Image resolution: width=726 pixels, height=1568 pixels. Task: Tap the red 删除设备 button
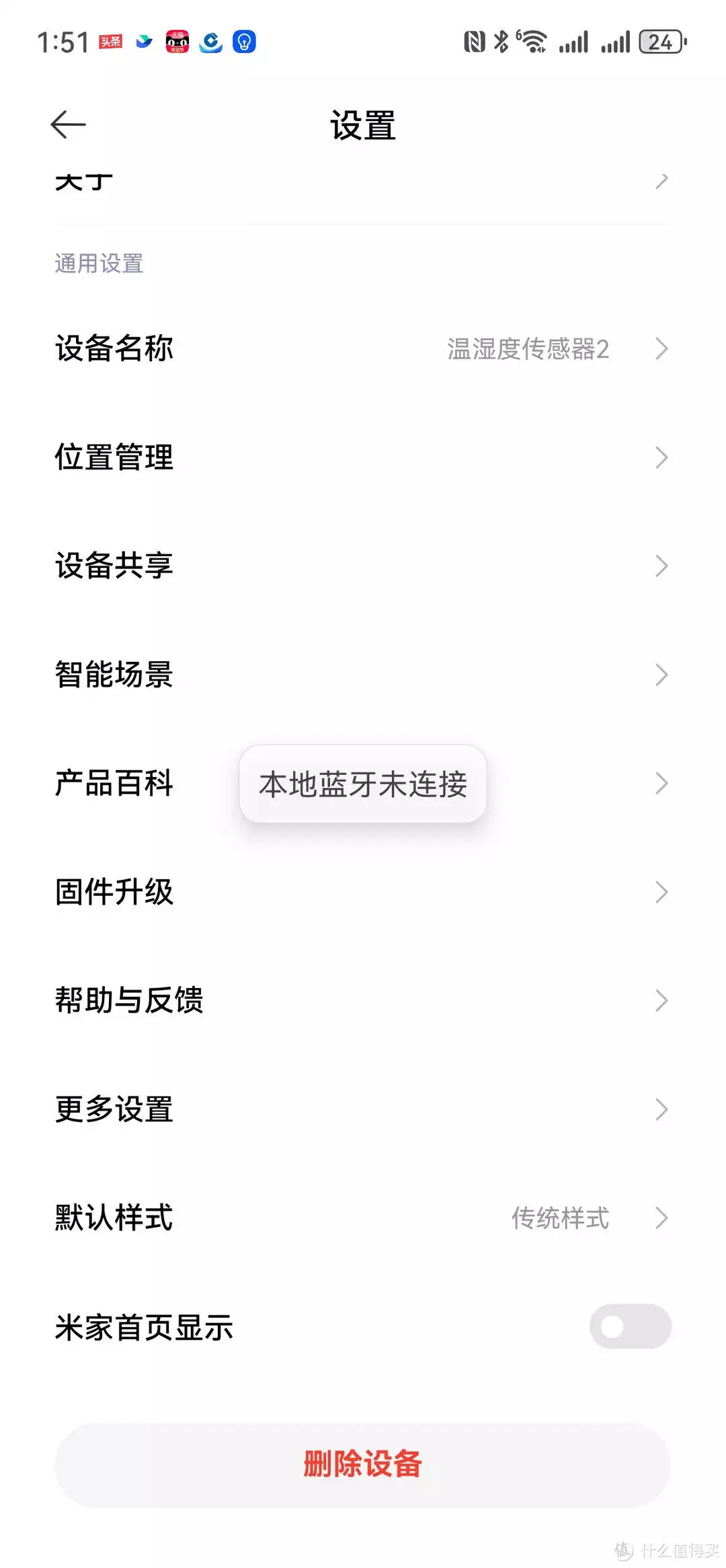(362, 1464)
